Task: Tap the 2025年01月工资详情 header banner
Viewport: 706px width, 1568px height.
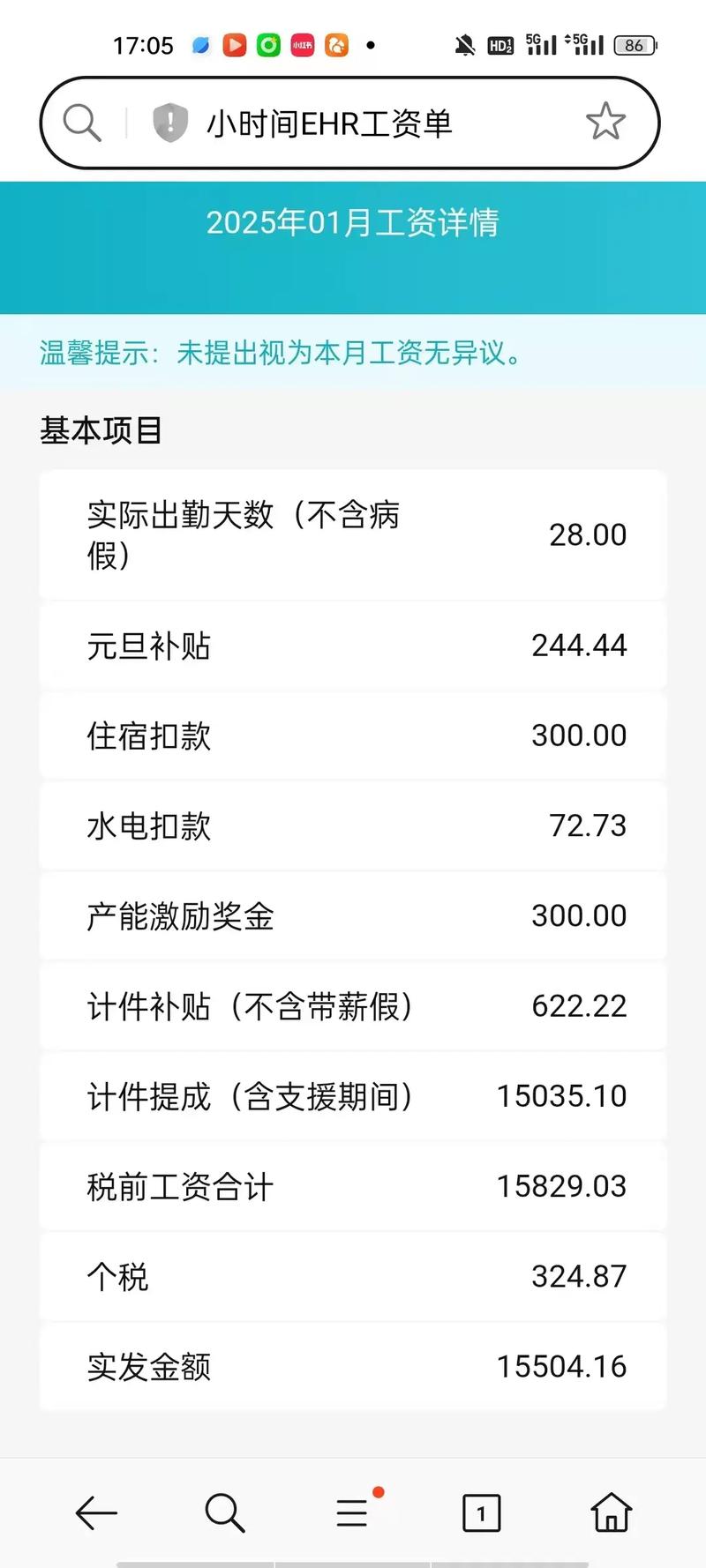Action: pos(353,224)
